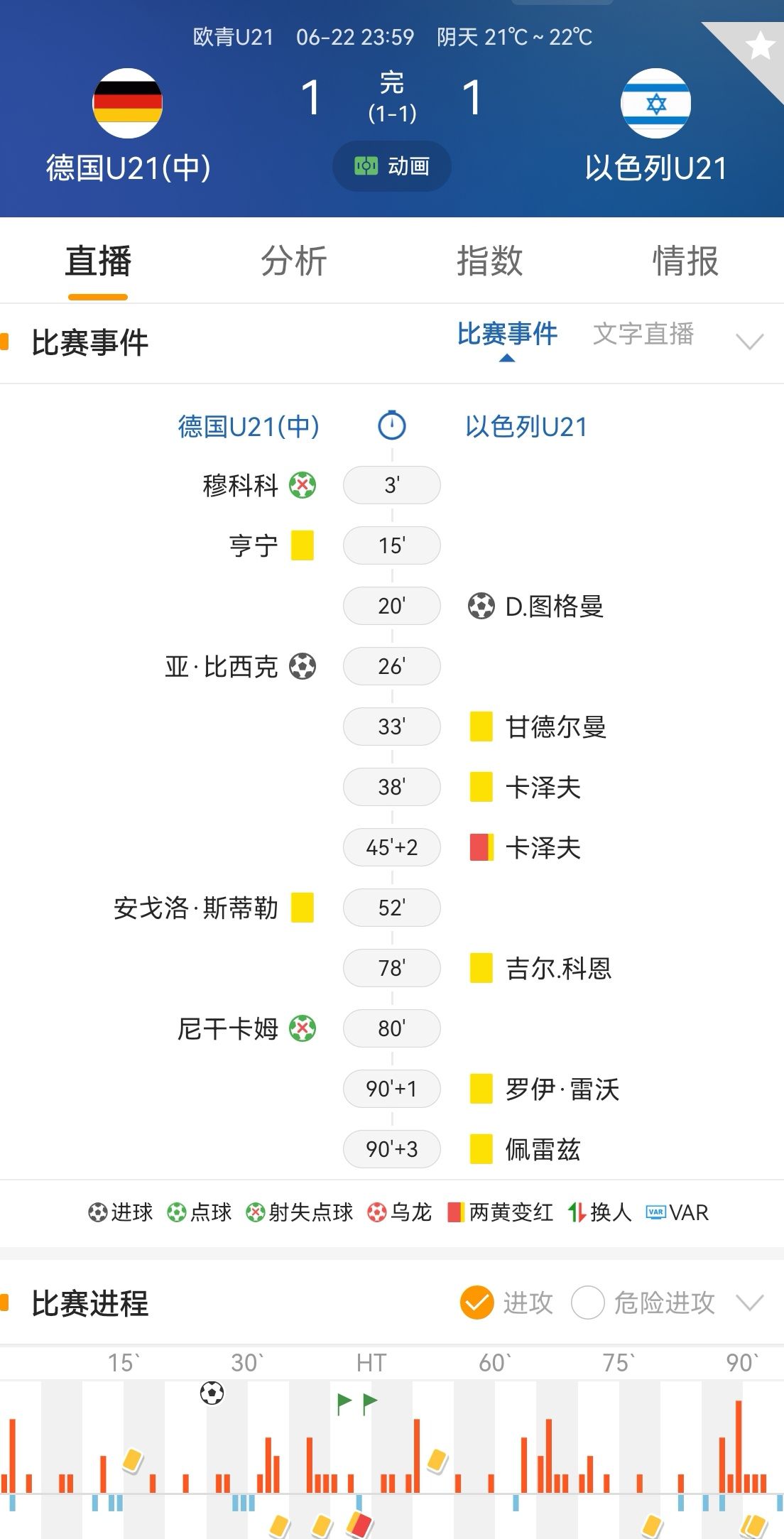Enable the 危险进攻 option
This screenshot has height=1539, width=784.
click(588, 1303)
